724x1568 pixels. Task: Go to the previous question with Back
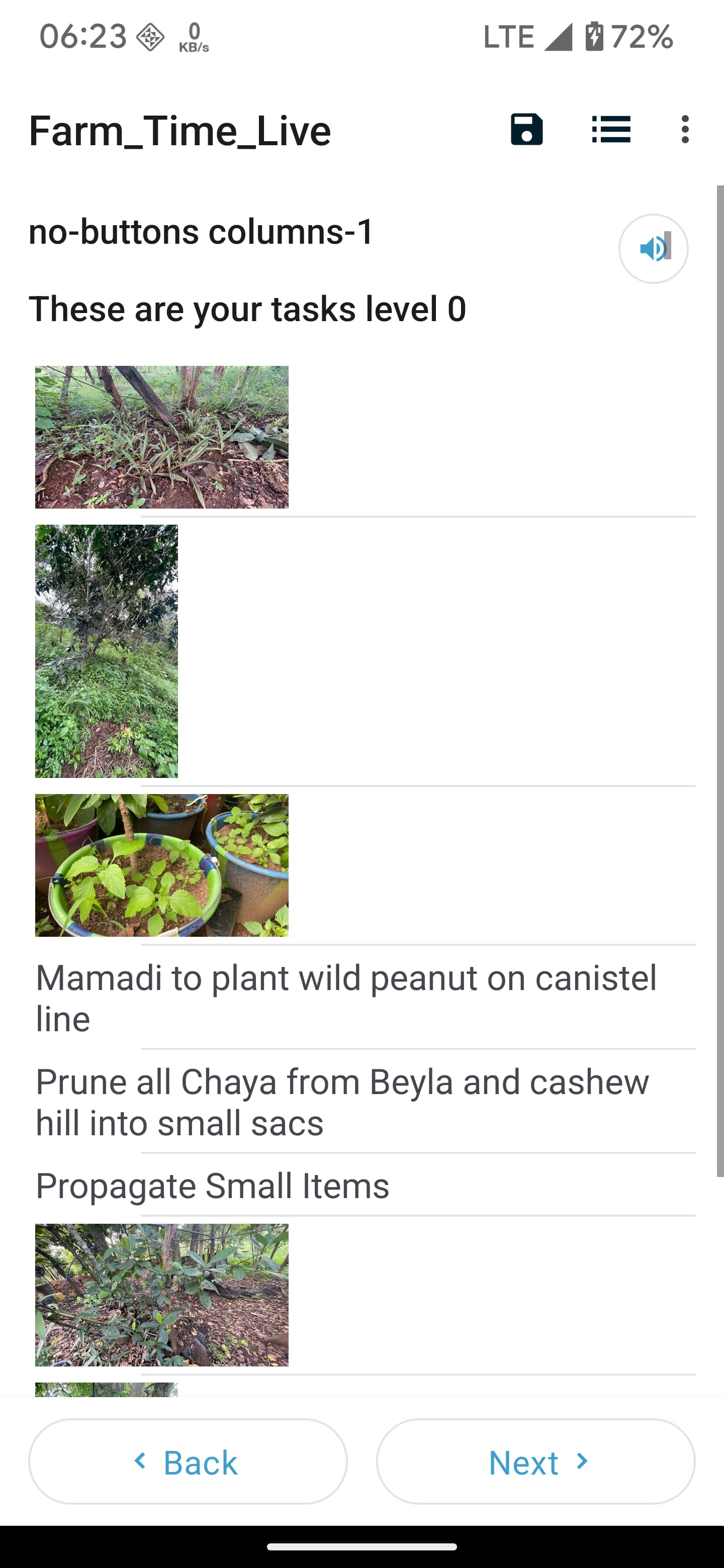tap(188, 1461)
